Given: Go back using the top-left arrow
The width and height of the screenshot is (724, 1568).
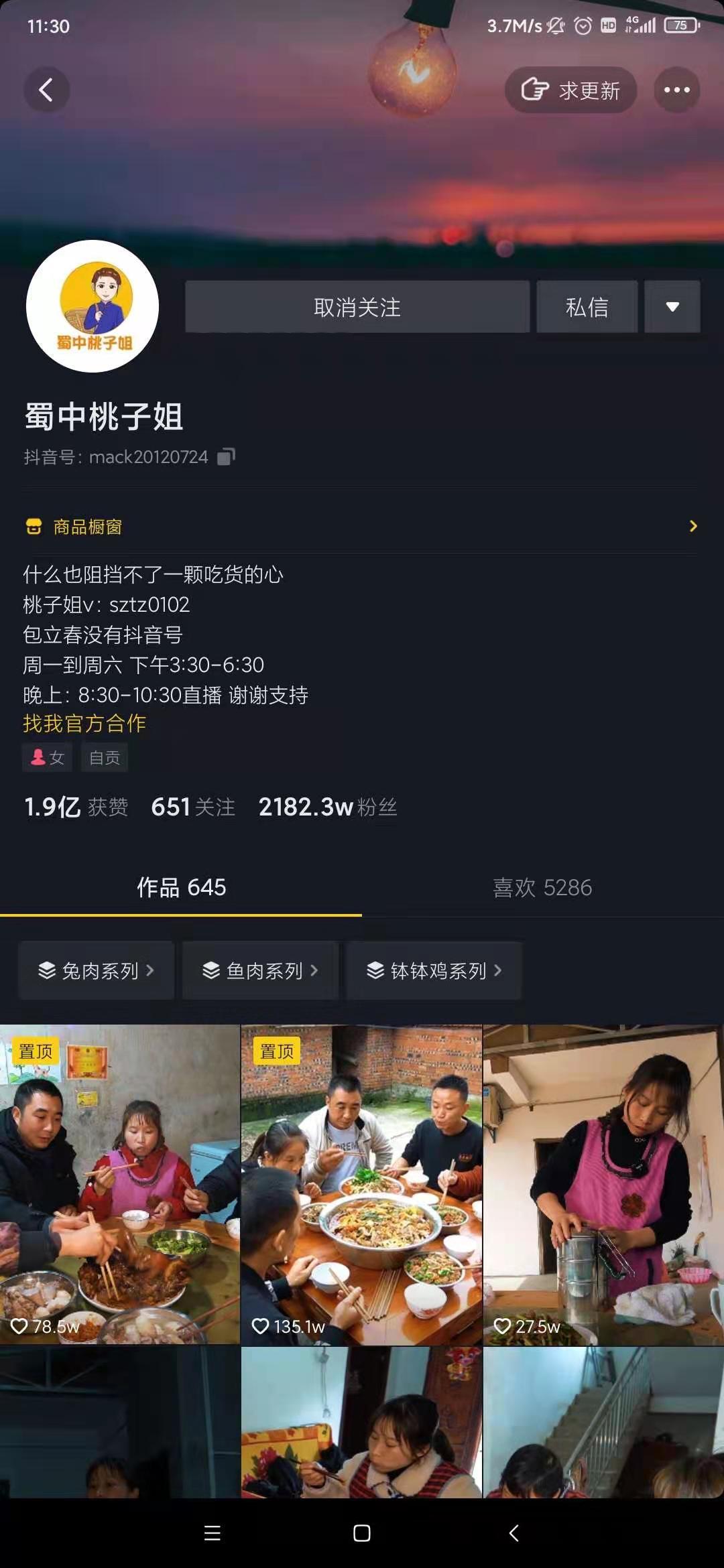Looking at the screenshot, I should [x=46, y=90].
